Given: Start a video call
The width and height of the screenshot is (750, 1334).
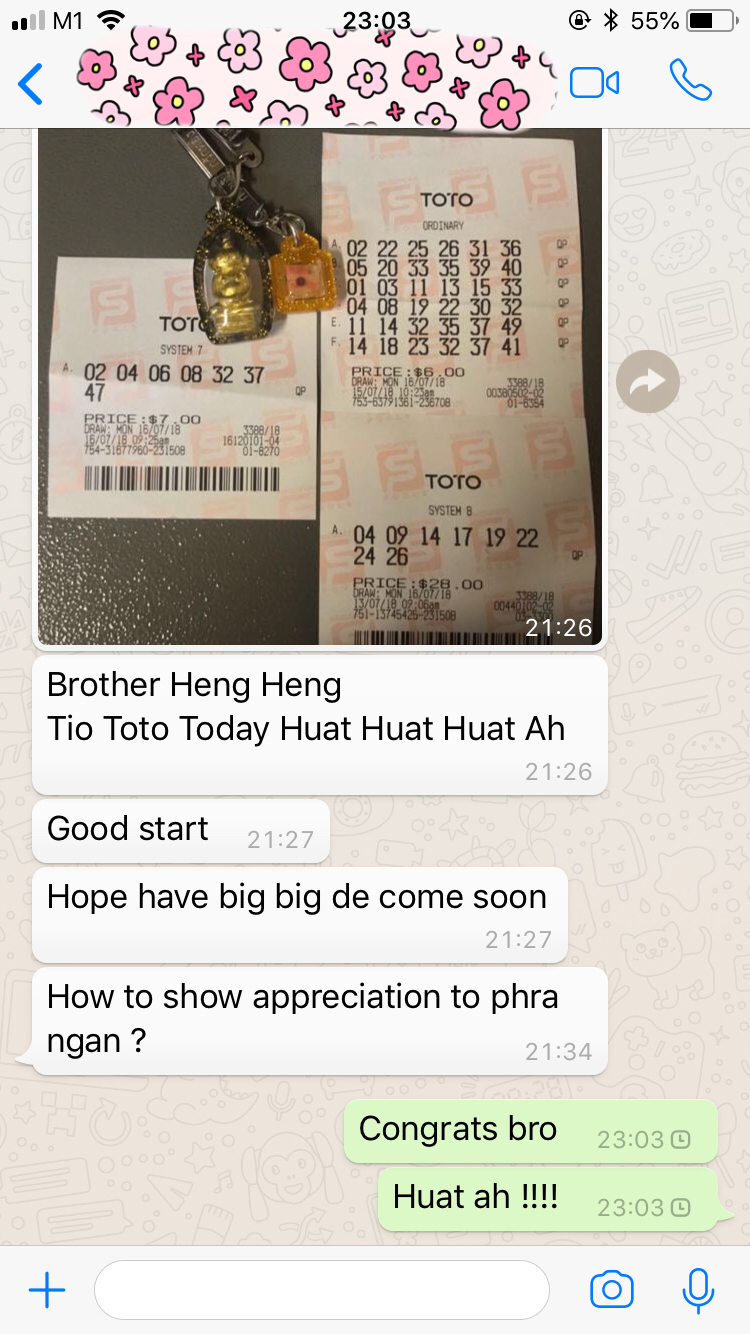Looking at the screenshot, I should [594, 83].
